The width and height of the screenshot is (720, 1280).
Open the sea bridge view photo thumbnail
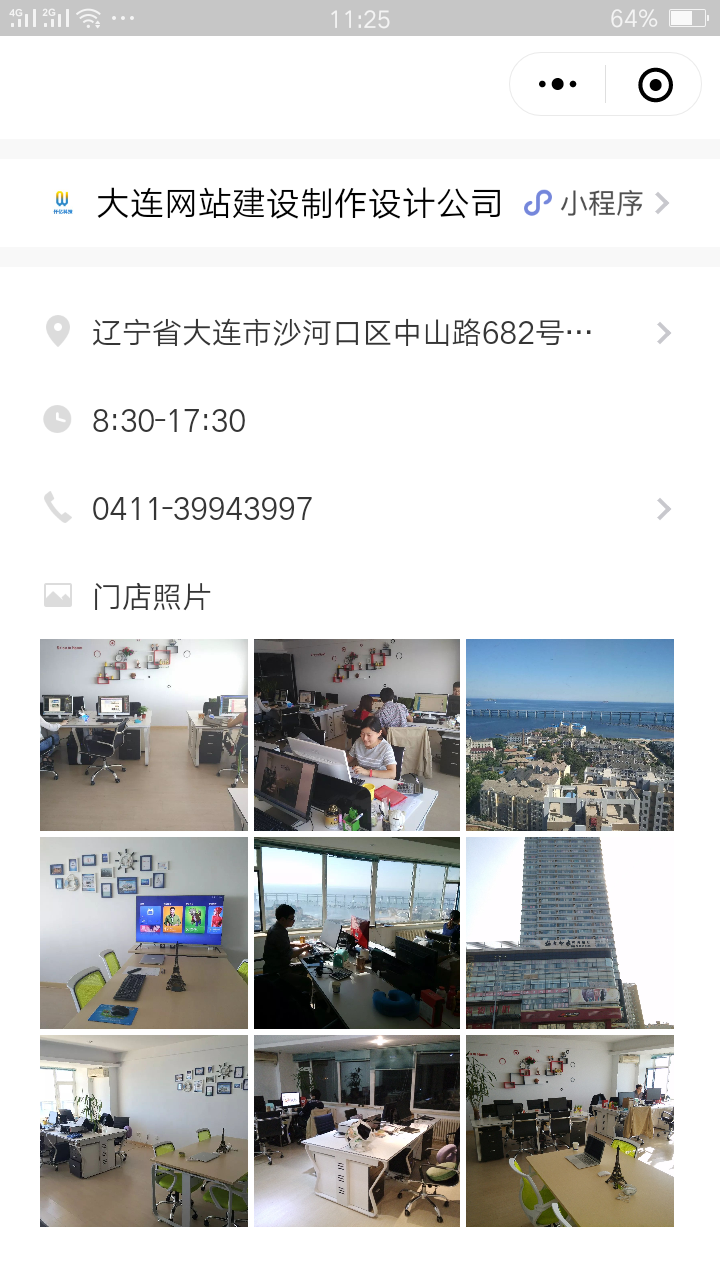(x=570, y=733)
